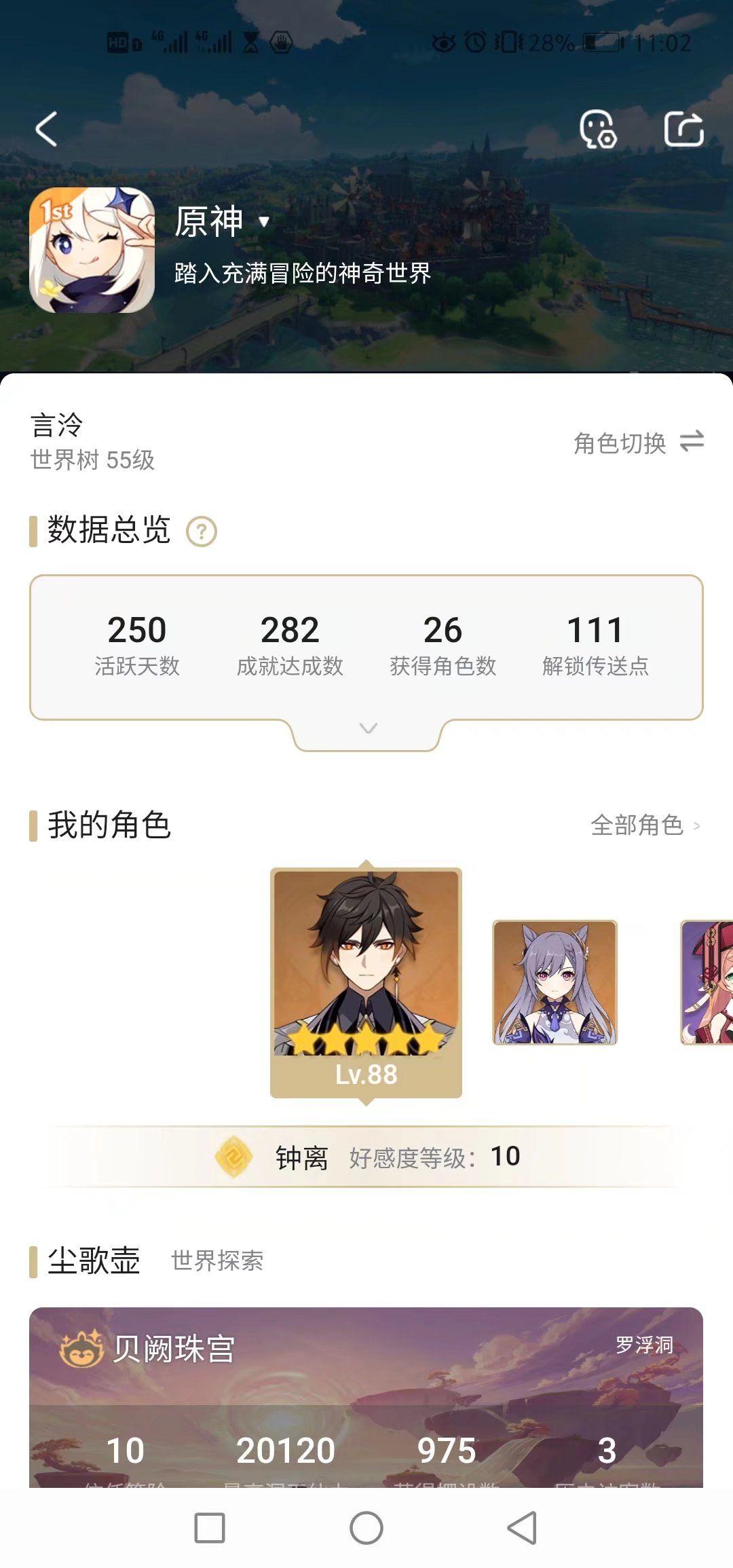
Task: Tap the system home button
Action: point(366,1528)
